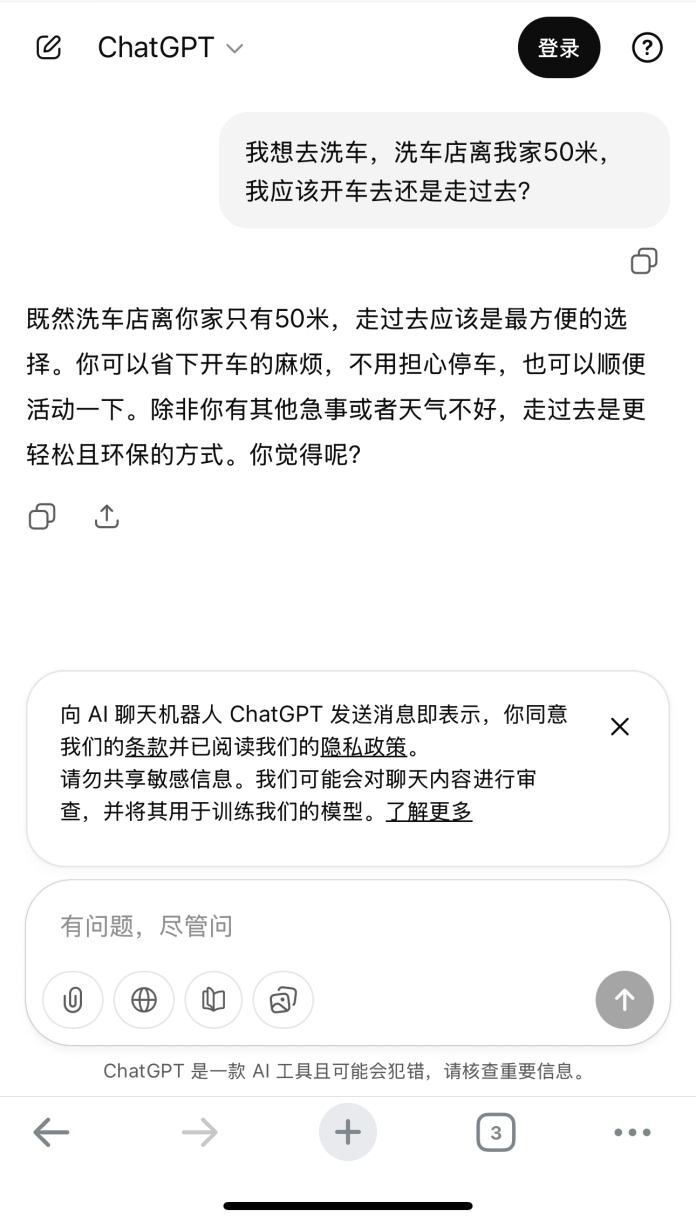Share ChatGPT's reply
The height and width of the screenshot is (1223, 696).
click(106, 516)
